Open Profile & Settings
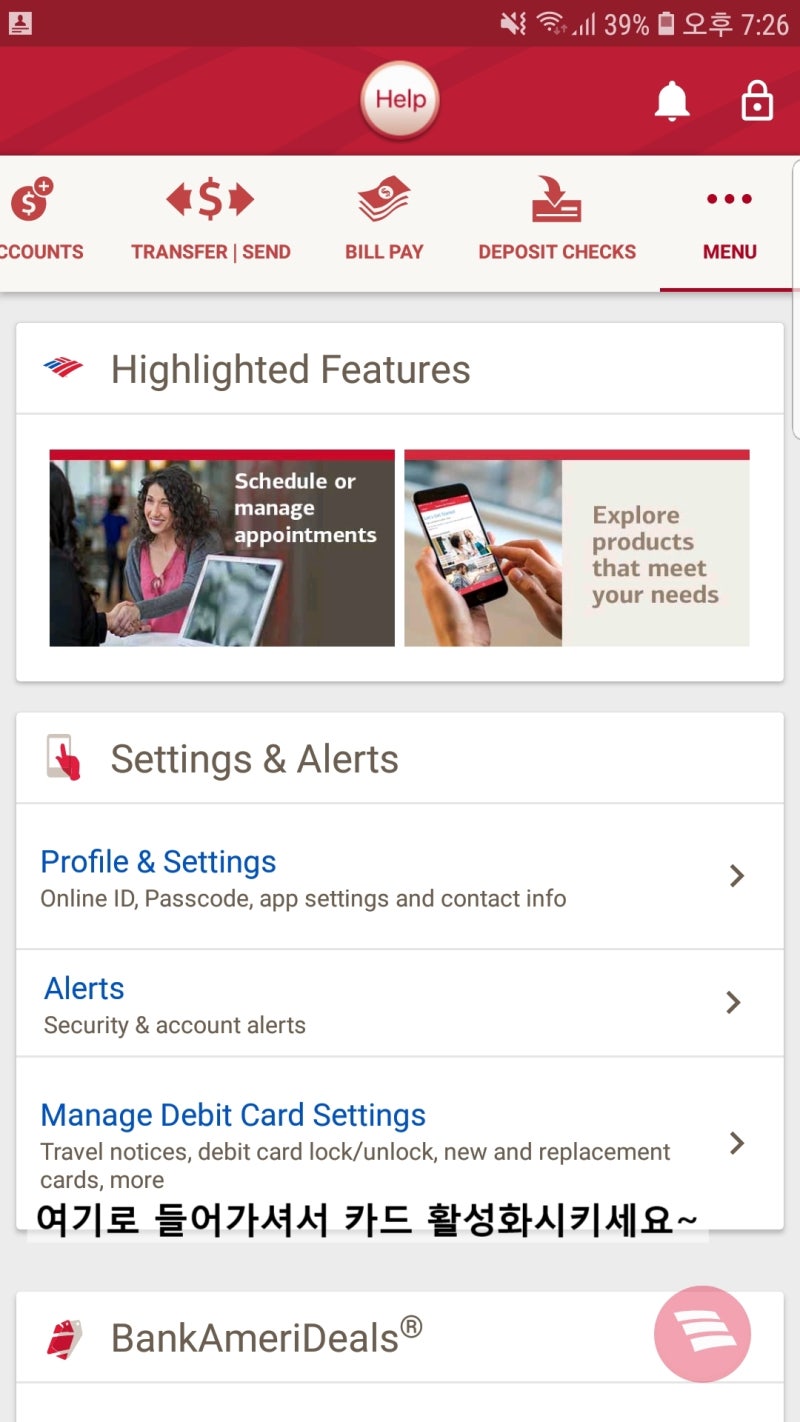Viewport: 800px width, 1422px height. tap(398, 877)
